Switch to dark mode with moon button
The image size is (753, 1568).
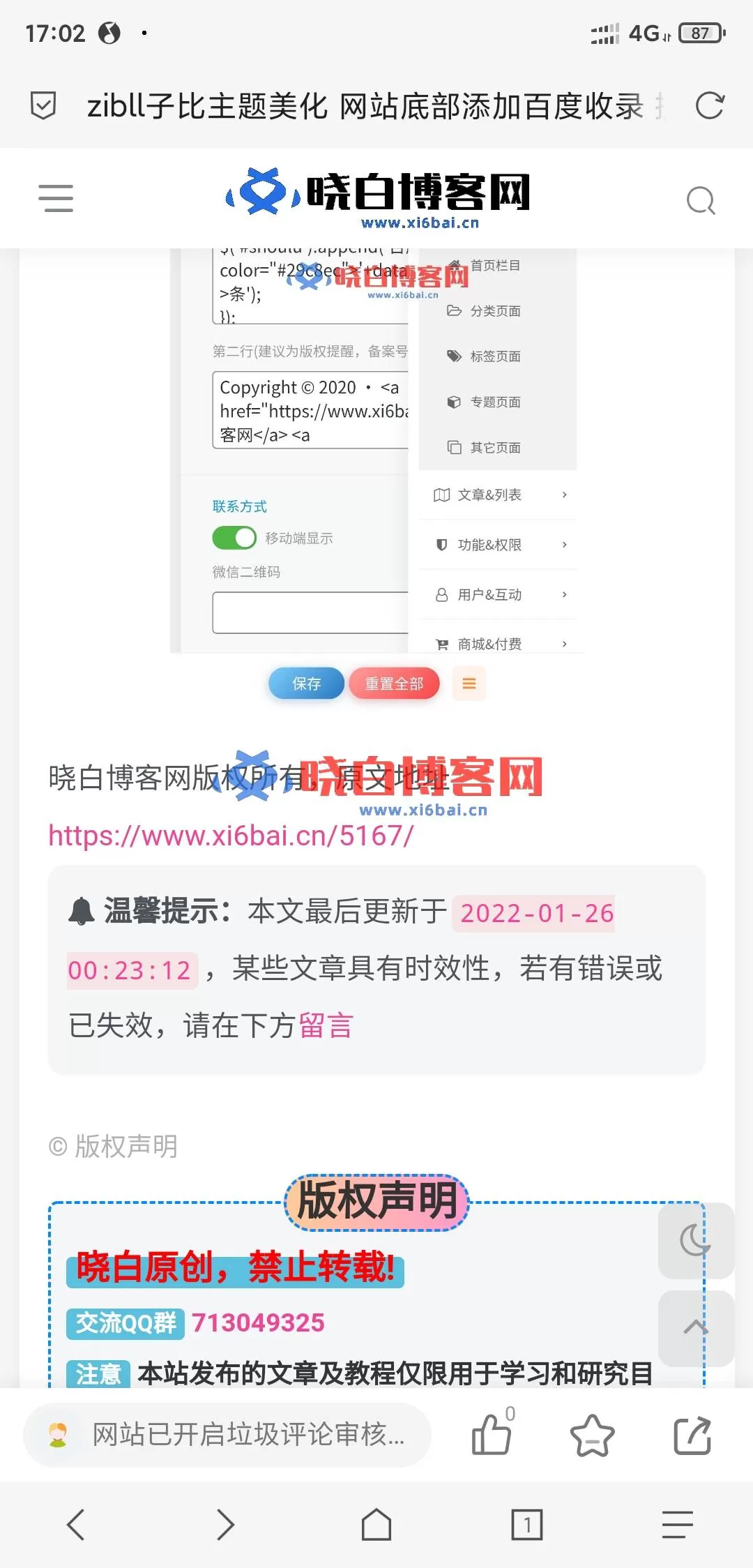(x=695, y=1239)
